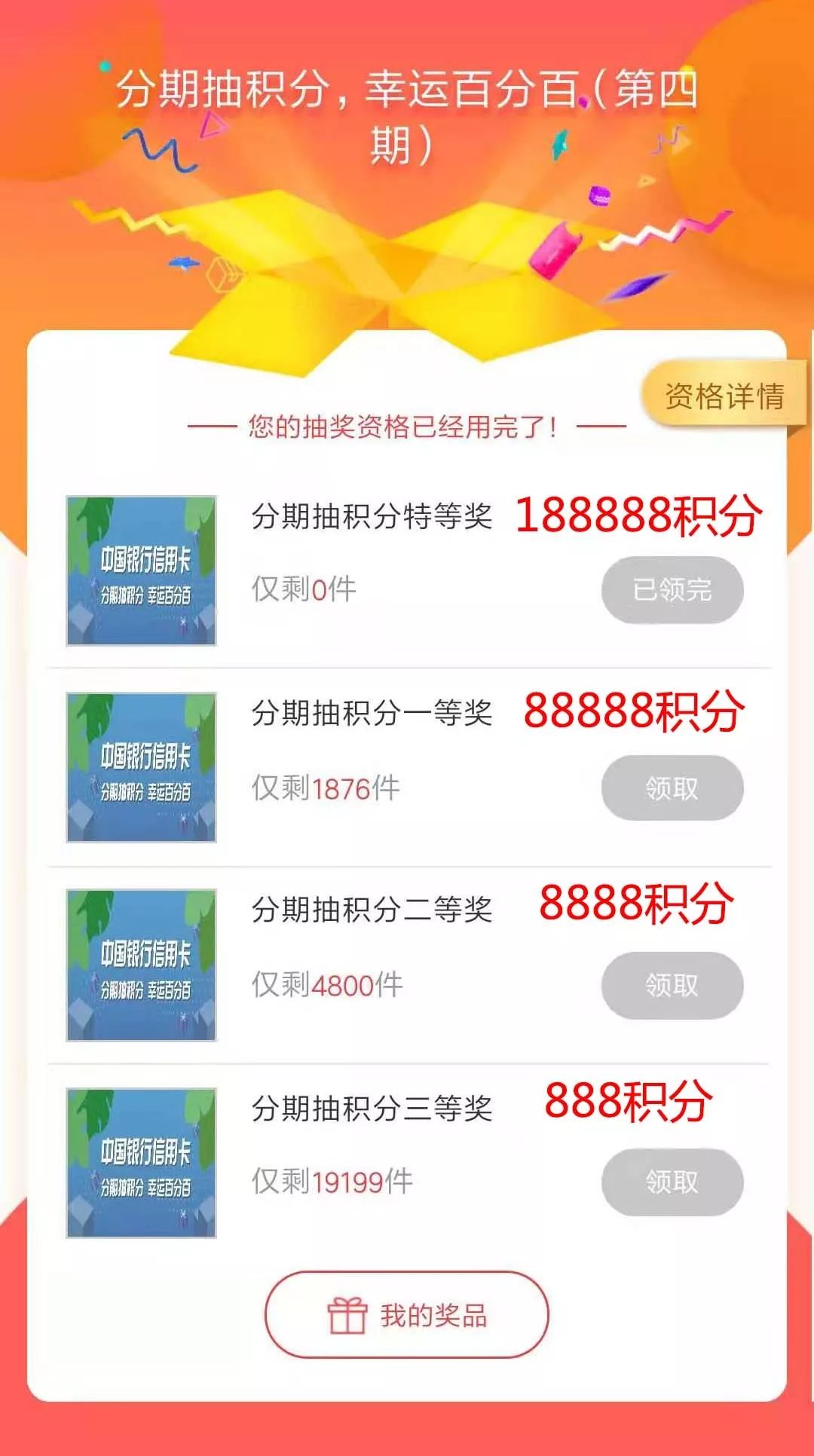Claim the 一等奖 88888积分 prize

[672, 788]
